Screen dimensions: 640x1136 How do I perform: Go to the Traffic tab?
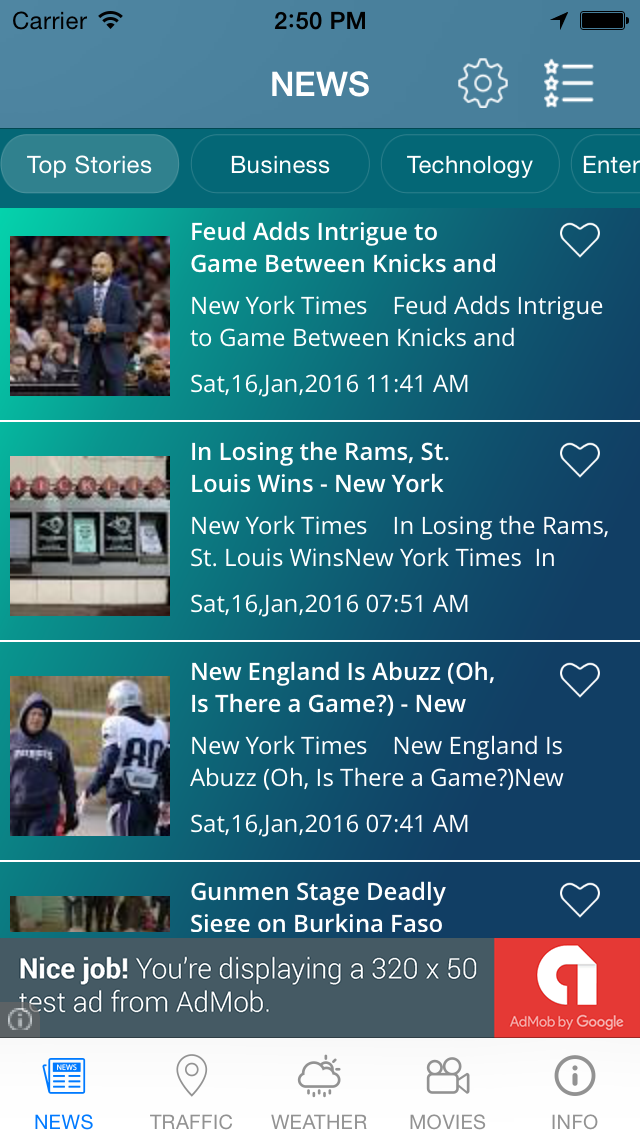[x=191, y=1092]
